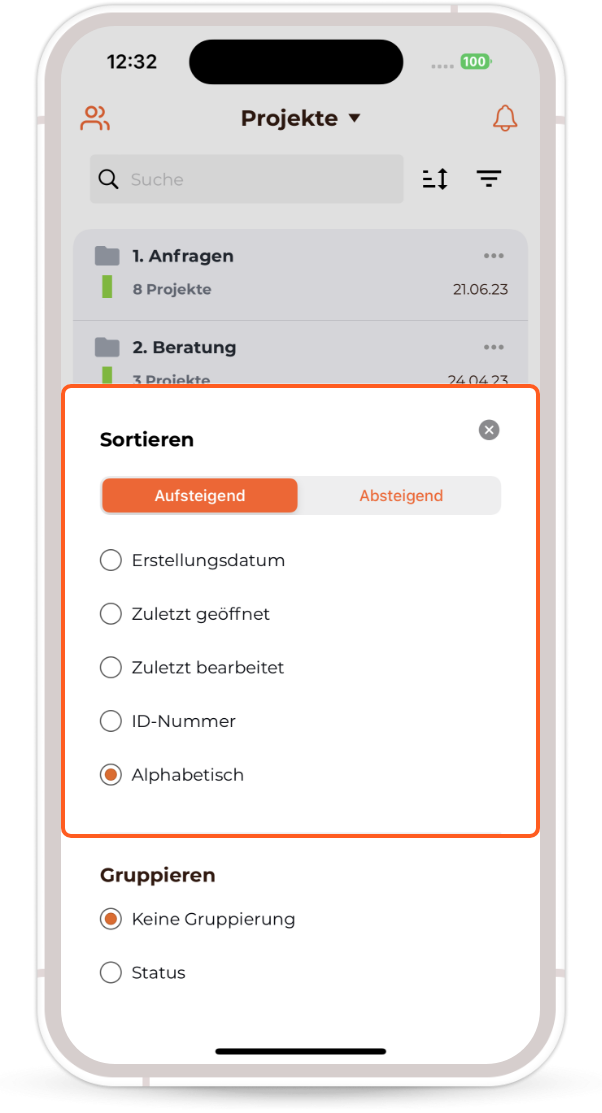
Task: Open the 1. Anfragen folder
Action: [x=300, y=275]
